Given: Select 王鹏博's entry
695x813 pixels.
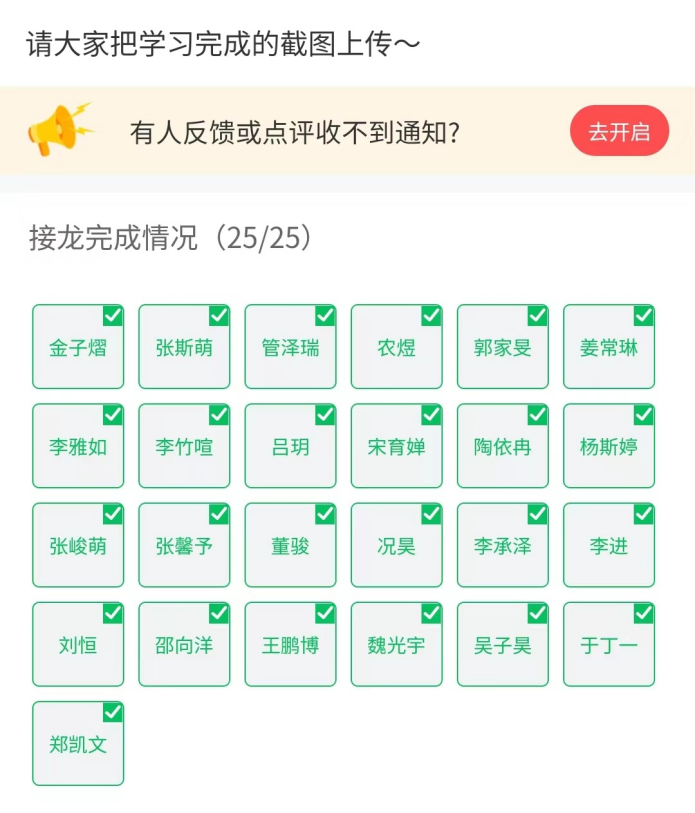Looking at the screenshot, I should tap(290, 644).
